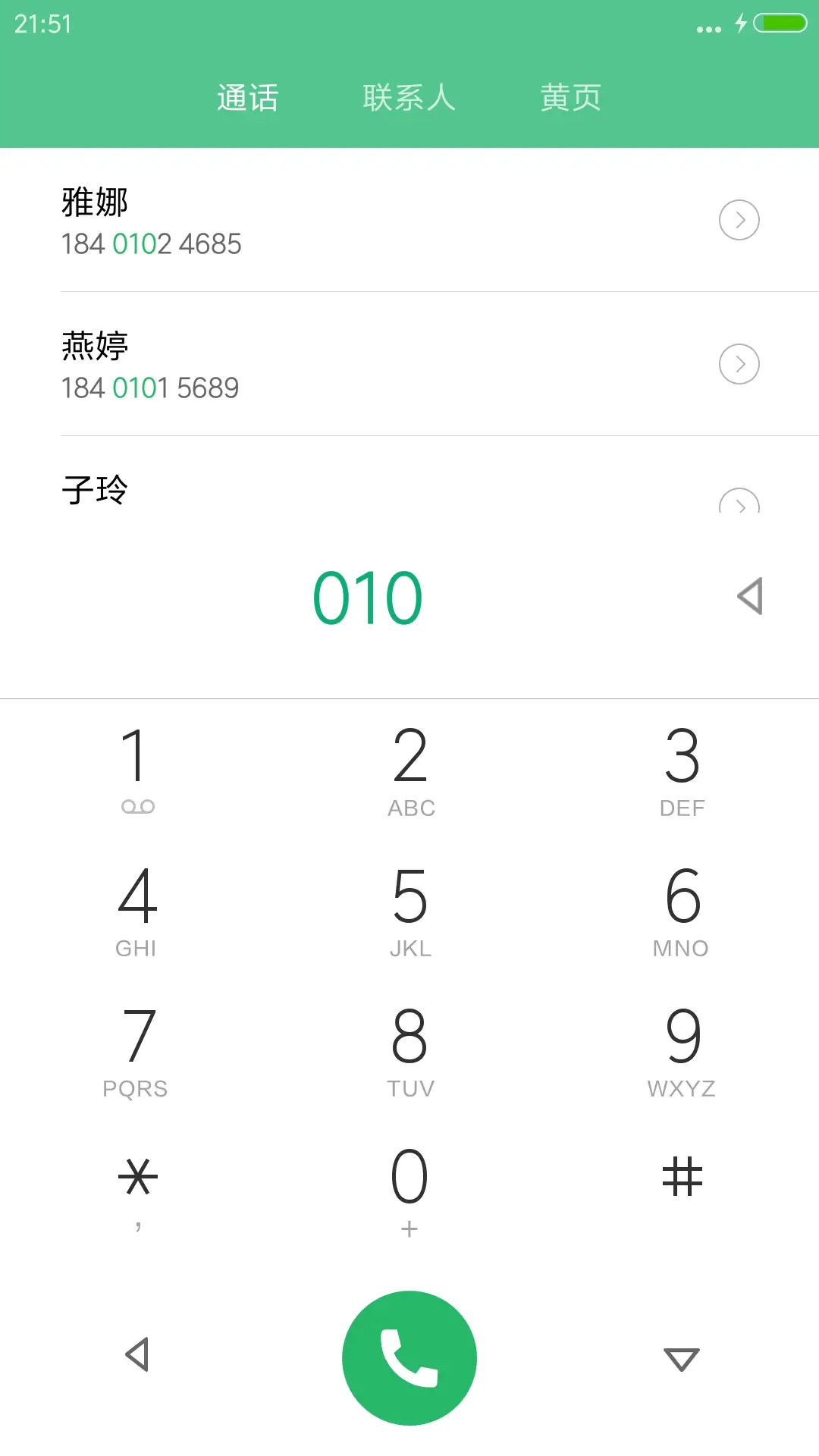Screen dimensions: 819x1456
Task: Open the 雅娜 call log entry
Action: pyautogui.click(x=303, y=220)
